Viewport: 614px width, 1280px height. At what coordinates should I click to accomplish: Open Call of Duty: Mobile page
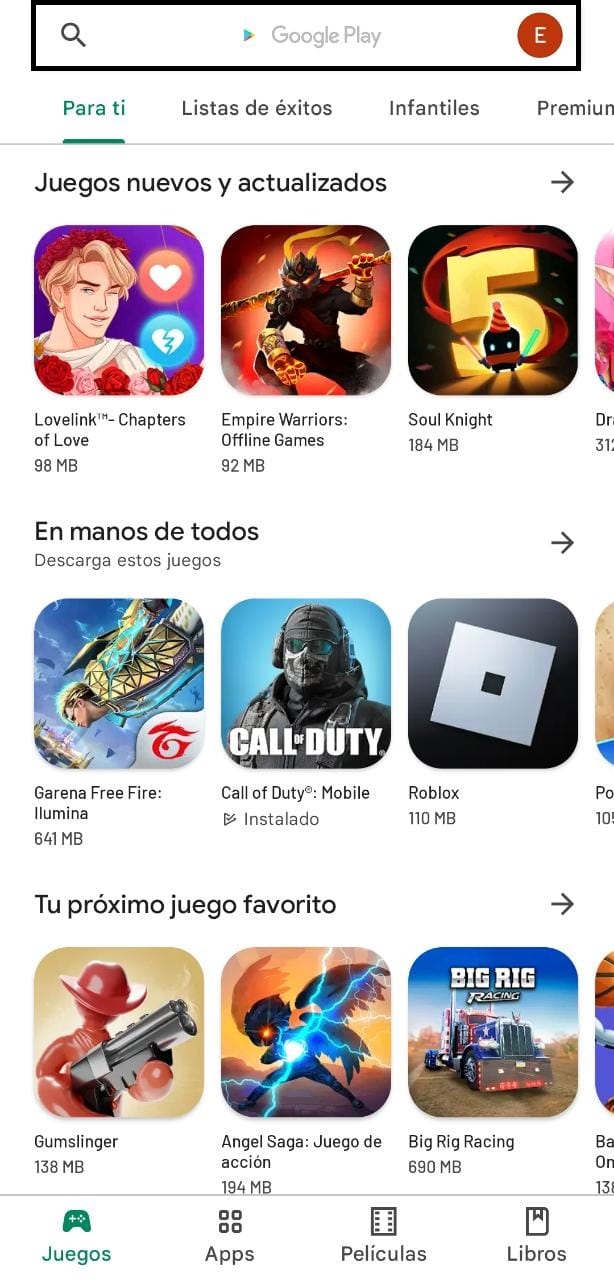[x=306, y=683]
